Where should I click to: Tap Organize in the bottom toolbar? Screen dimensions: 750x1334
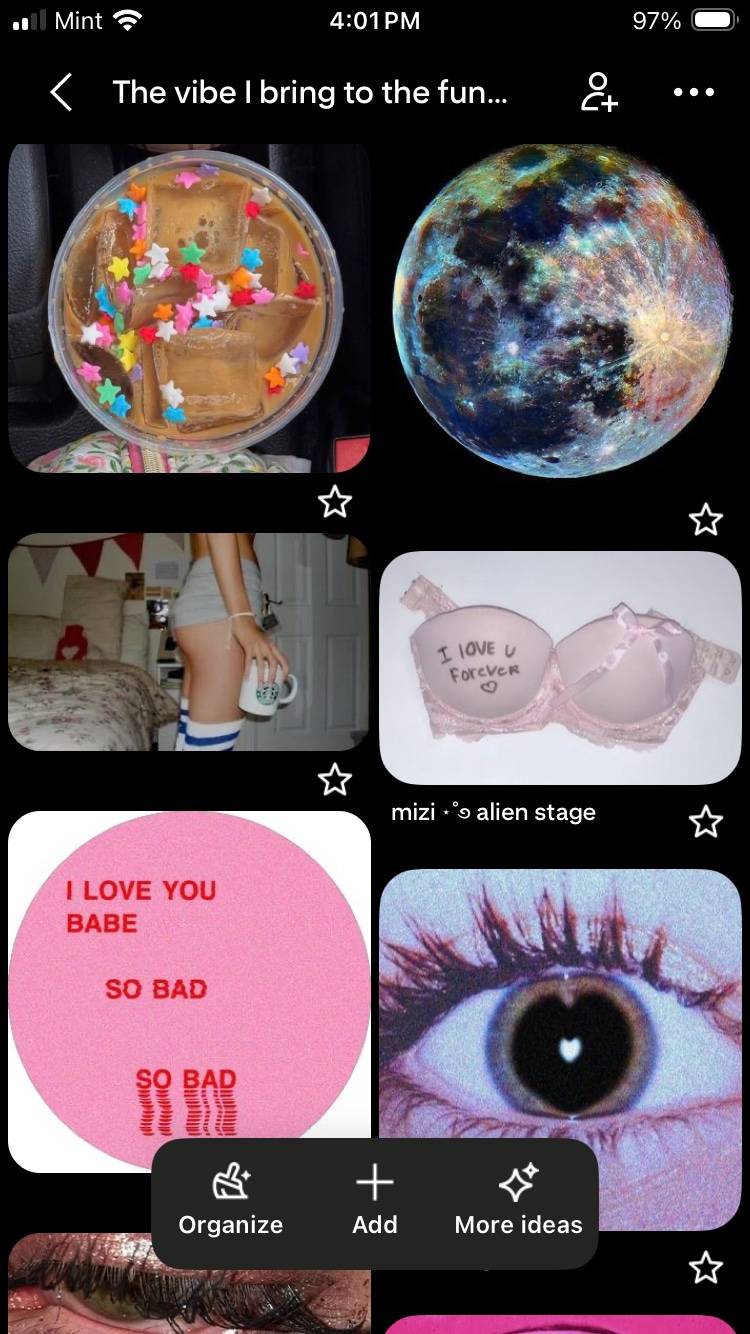coord(231,1202)
